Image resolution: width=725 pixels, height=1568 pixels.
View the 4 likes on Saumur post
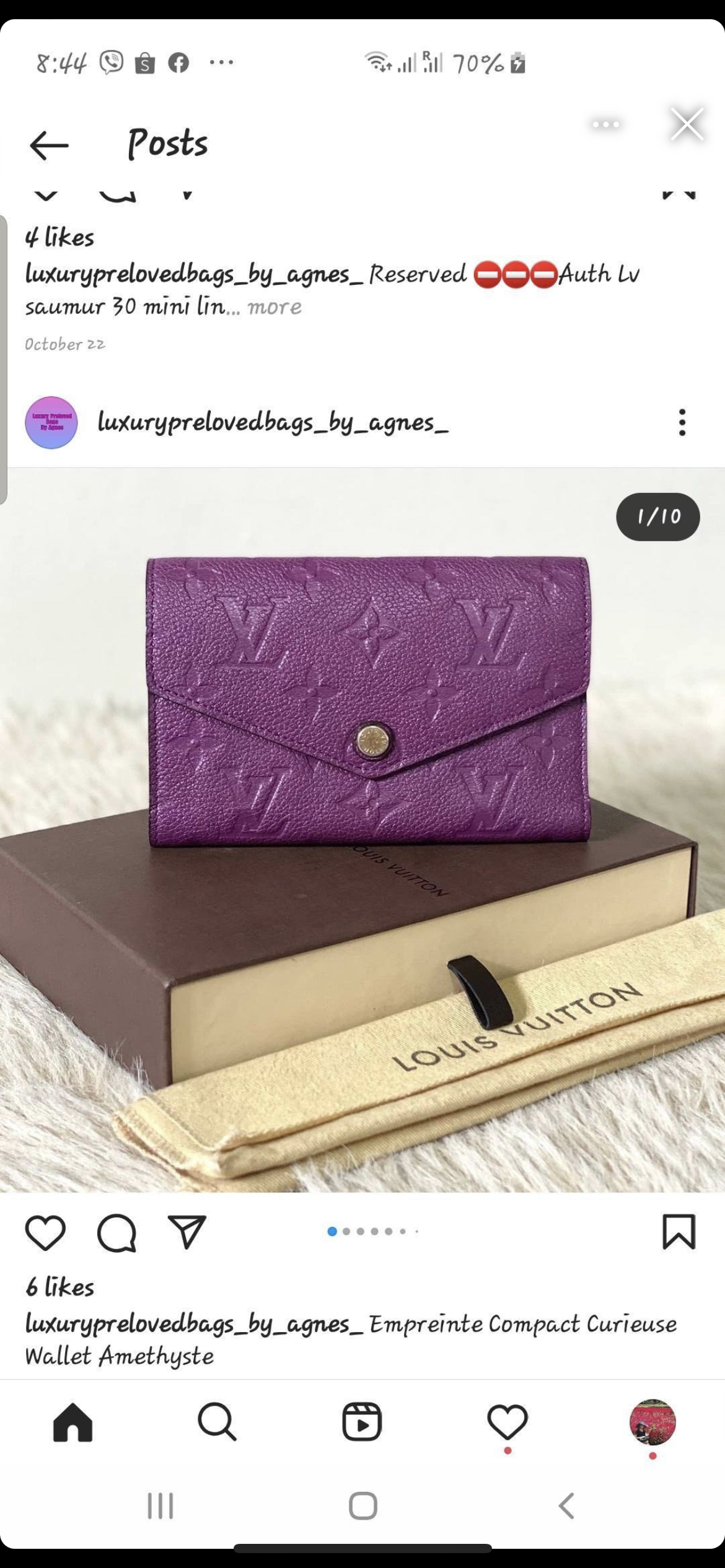click(60, 238)
